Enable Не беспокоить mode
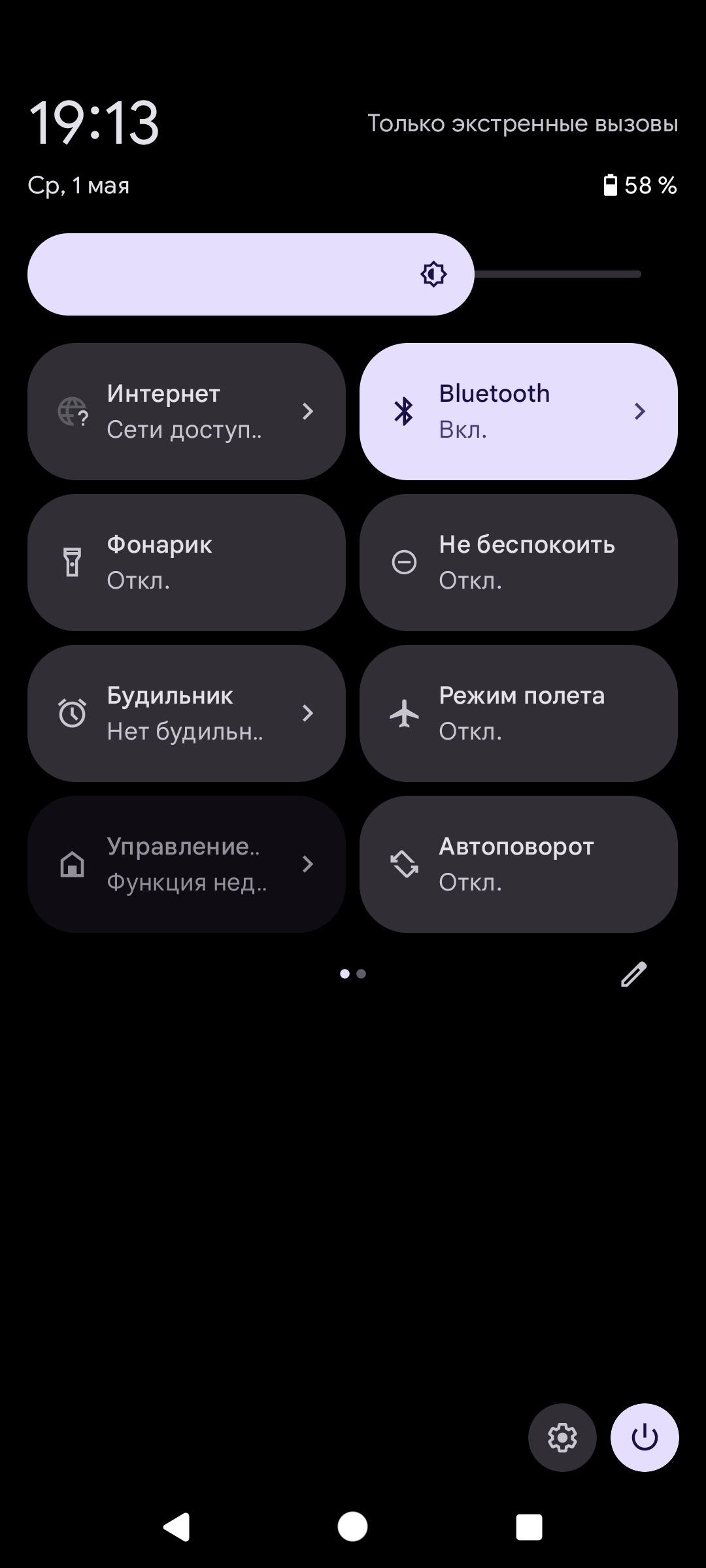The width and height of the screenshot is (706, 1568). [x=518, y=563]
